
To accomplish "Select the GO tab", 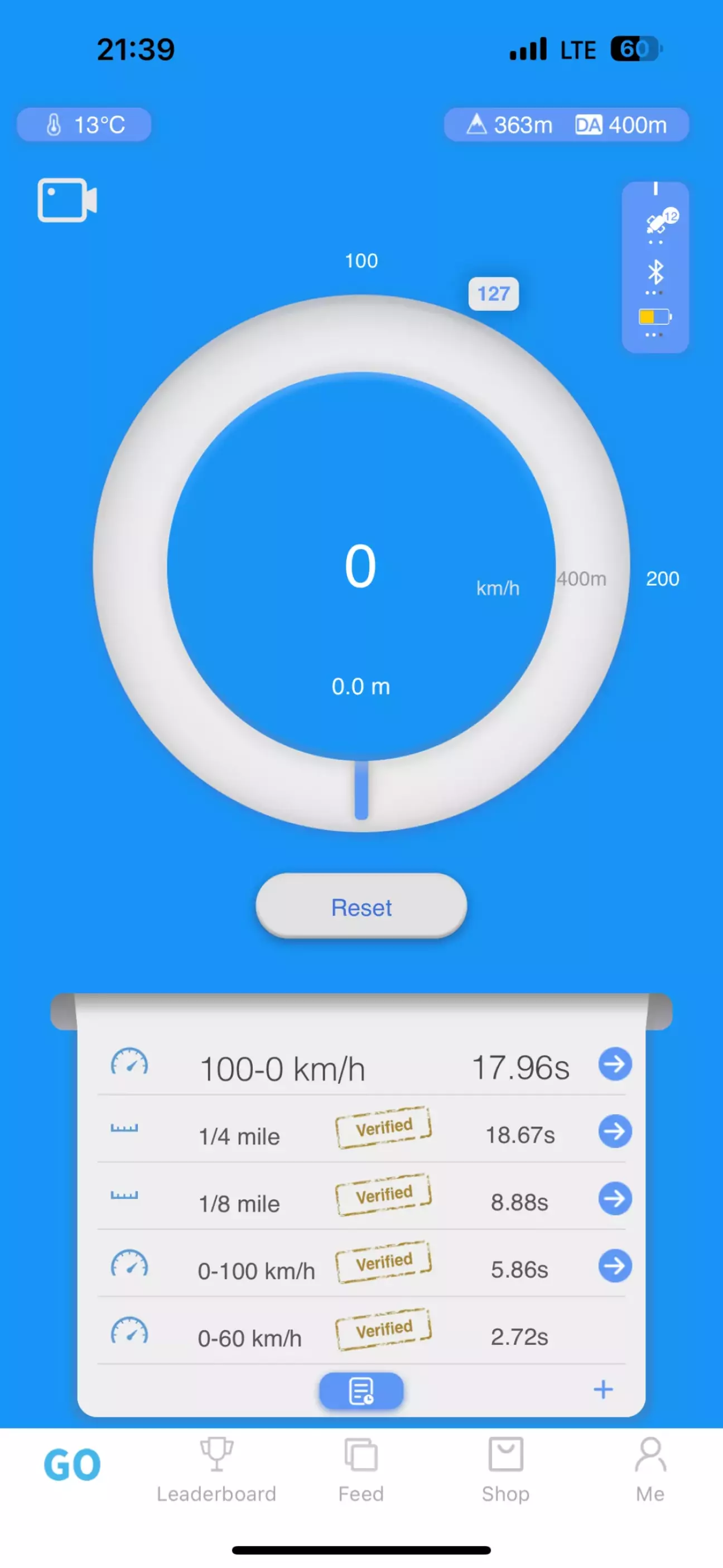I will [x=72, y=1466].
